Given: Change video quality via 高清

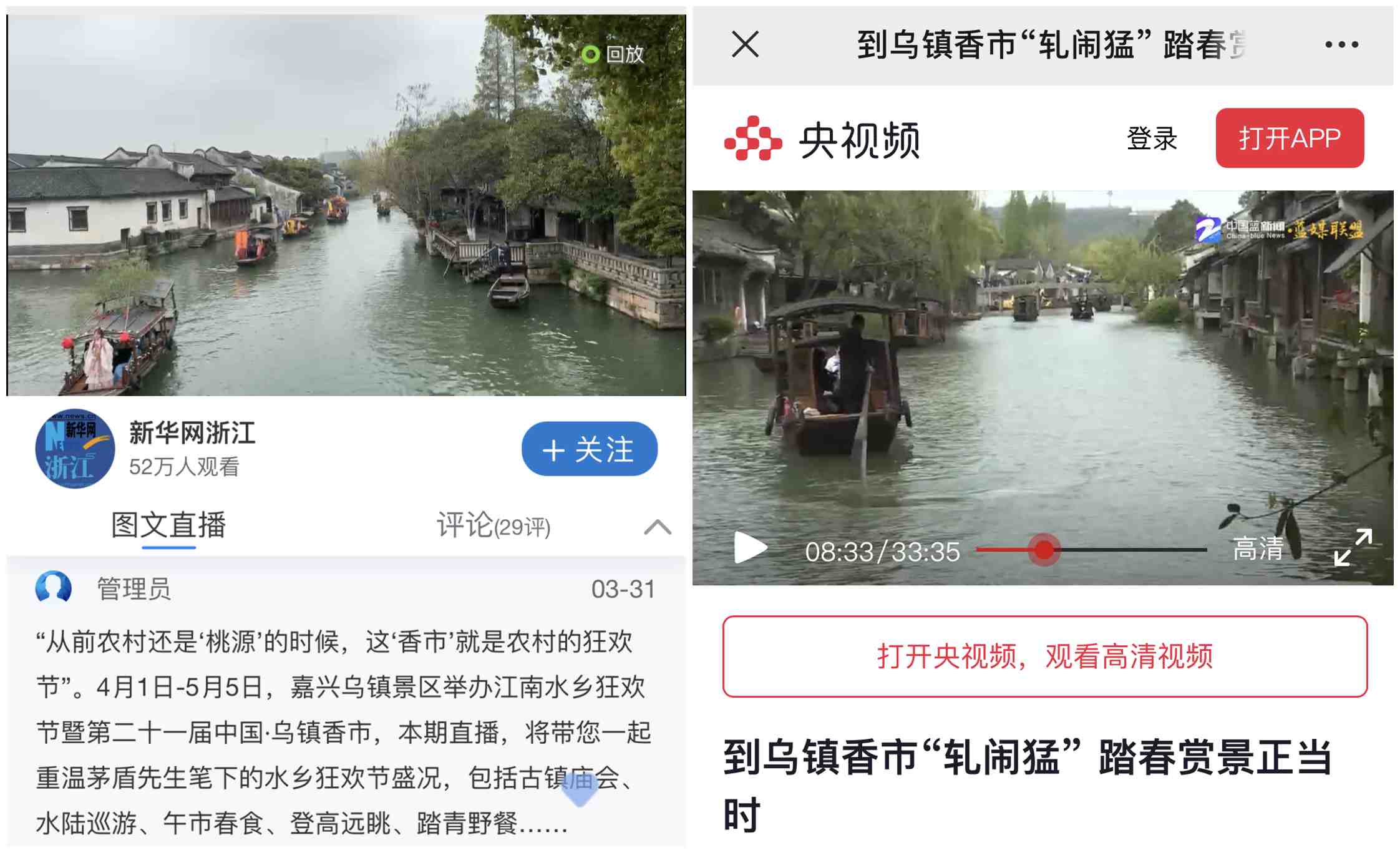Looking at the screenshot, I should click(1258, 549).
